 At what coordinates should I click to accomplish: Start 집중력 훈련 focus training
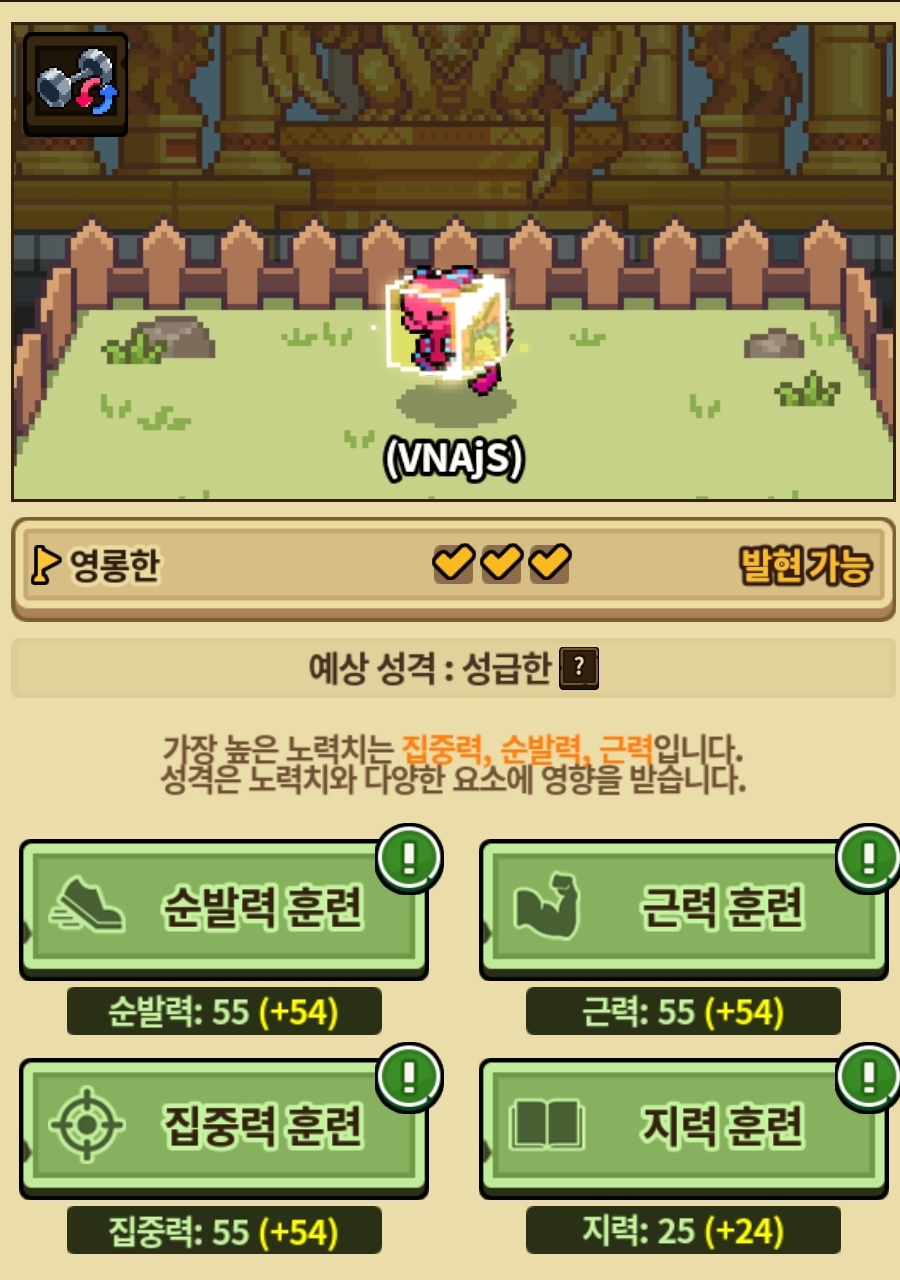[x=224, y=1127]
